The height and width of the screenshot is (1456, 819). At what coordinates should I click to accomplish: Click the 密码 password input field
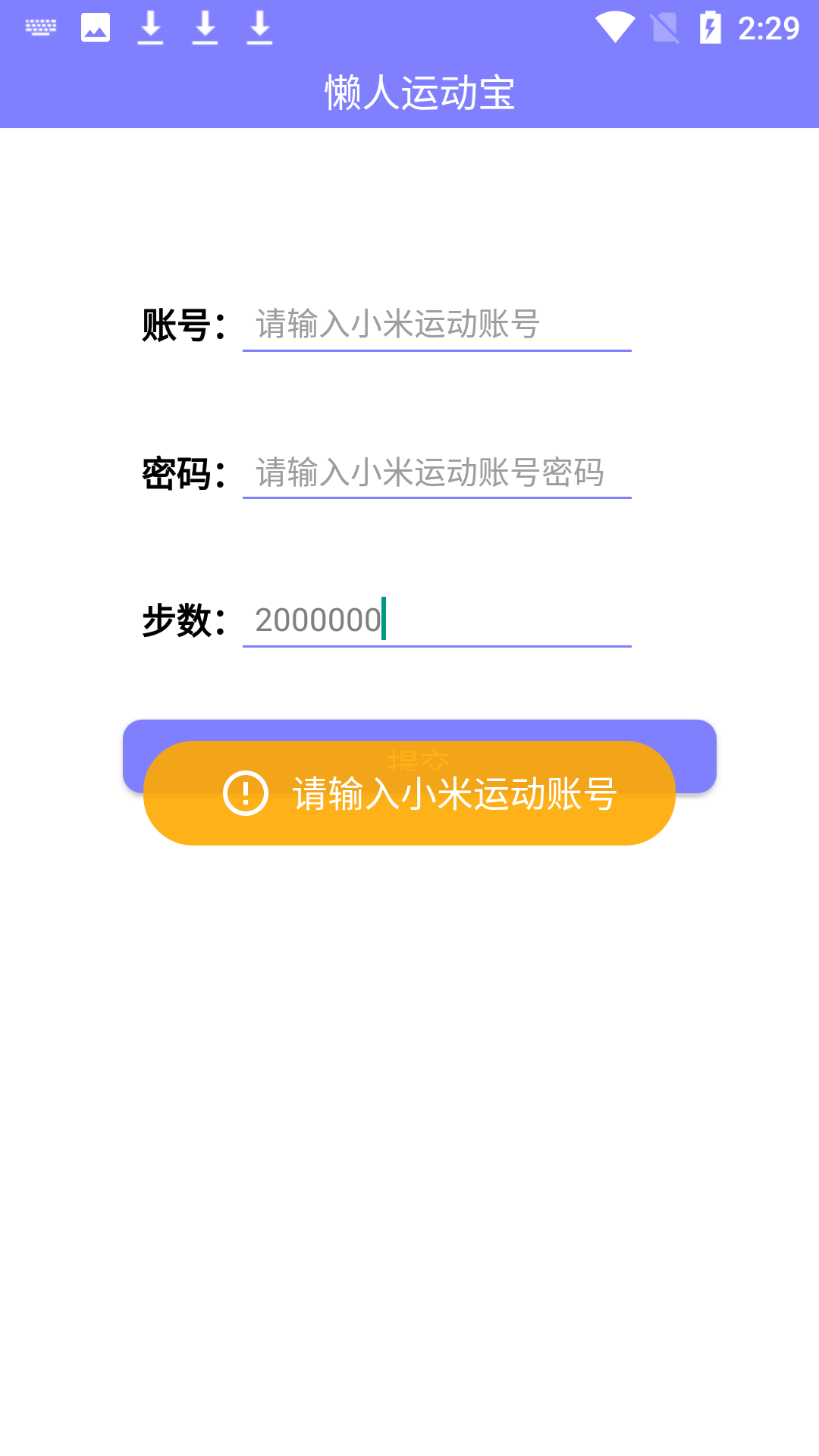(x=437, y=472)
